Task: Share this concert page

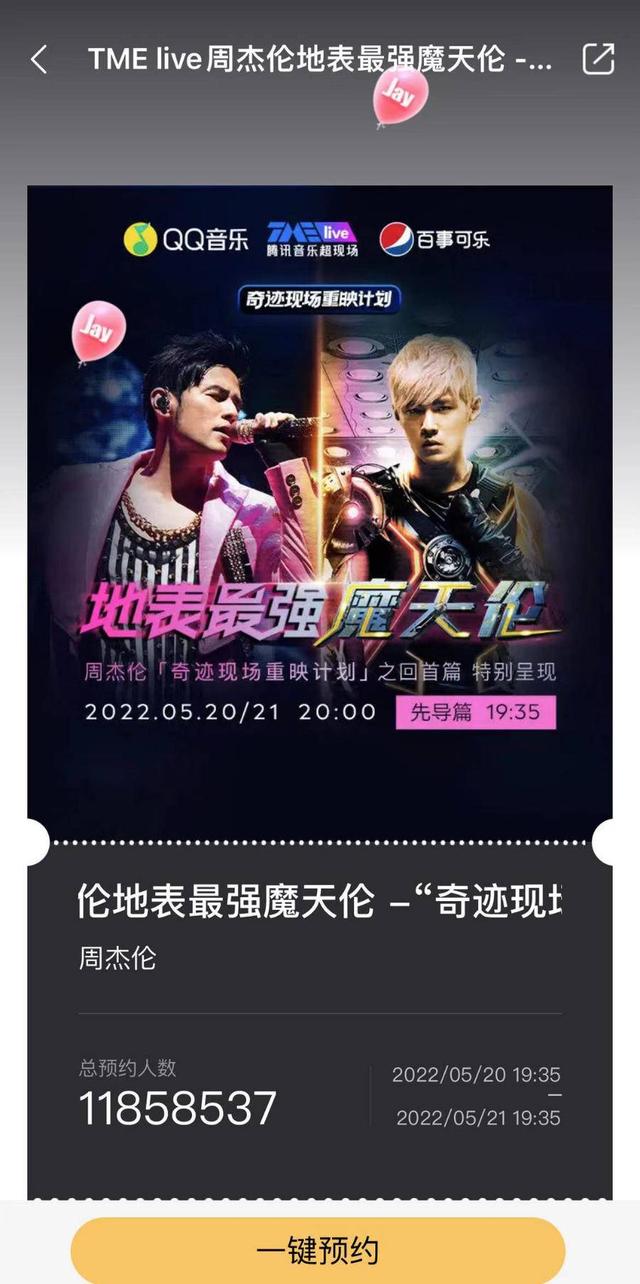Action: pyautogui.click(x=598, y=59)
